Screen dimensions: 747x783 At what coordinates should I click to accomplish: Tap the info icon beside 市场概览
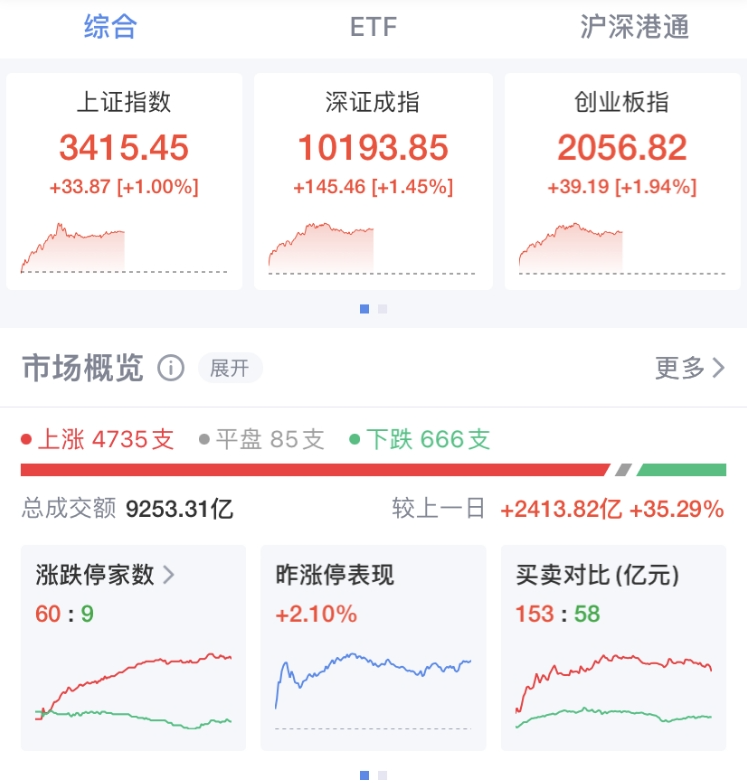pyautogui.click(x=171, y=368)
